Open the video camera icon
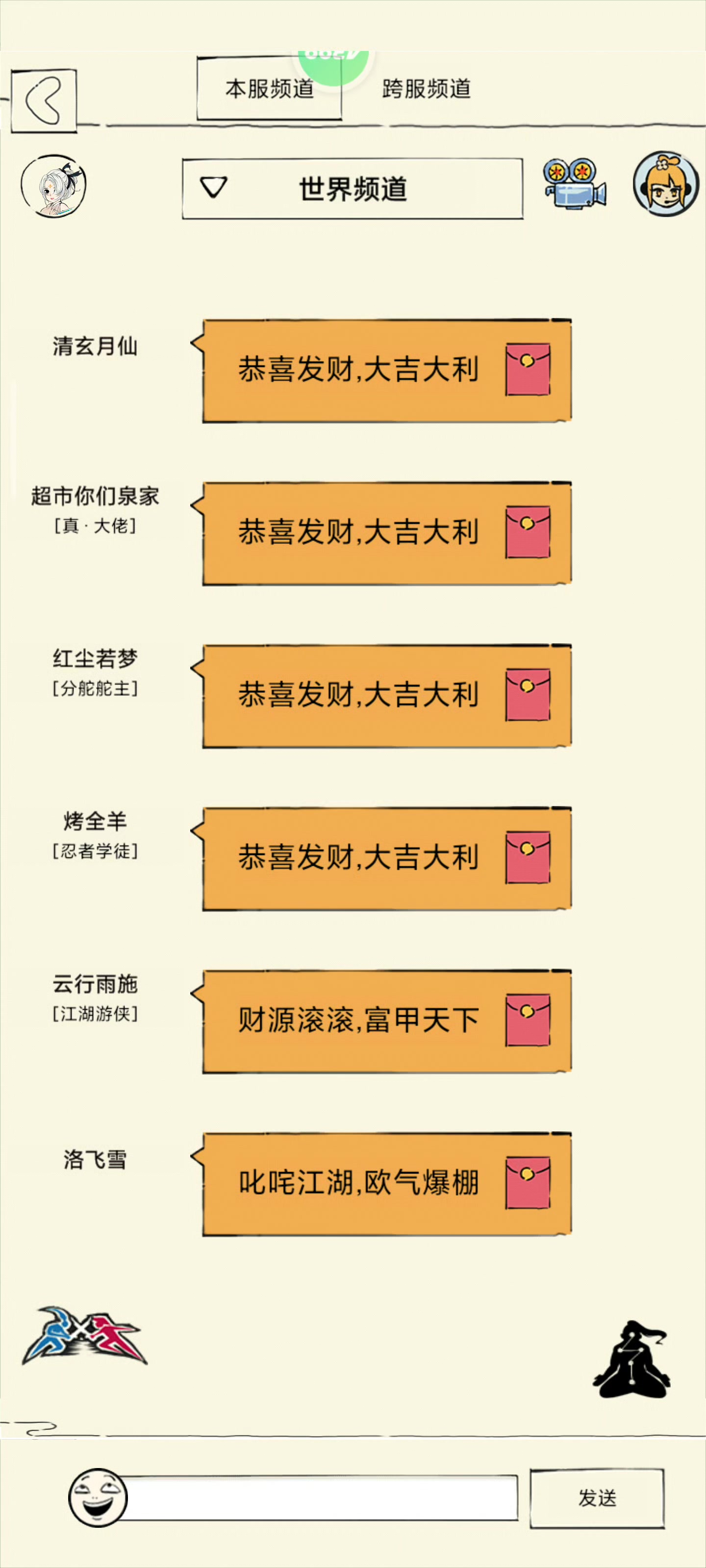Viewport: 706px width, 1568px height. click(575, 184)
